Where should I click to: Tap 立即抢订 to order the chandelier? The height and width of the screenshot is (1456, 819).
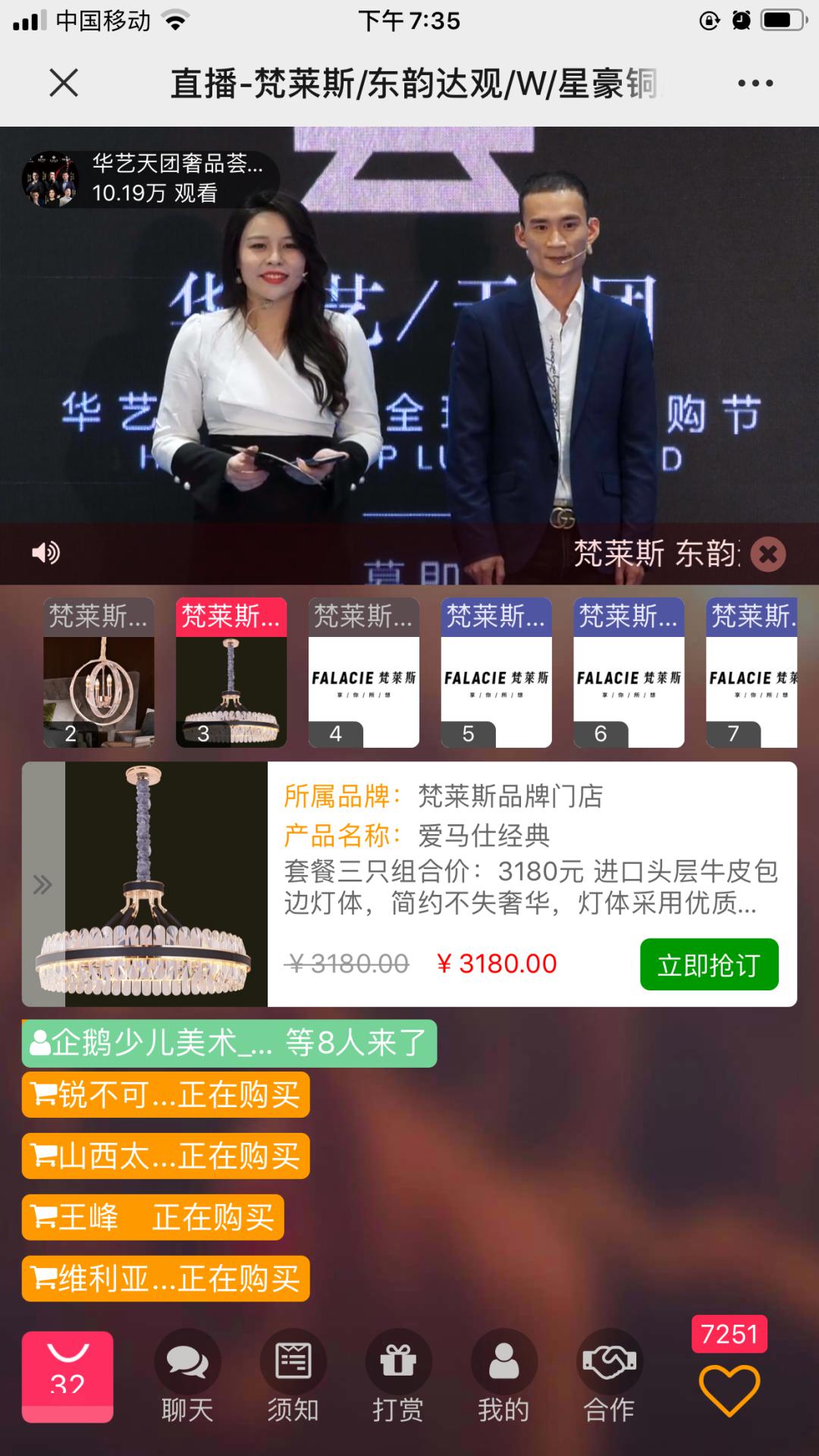[708, 965]
